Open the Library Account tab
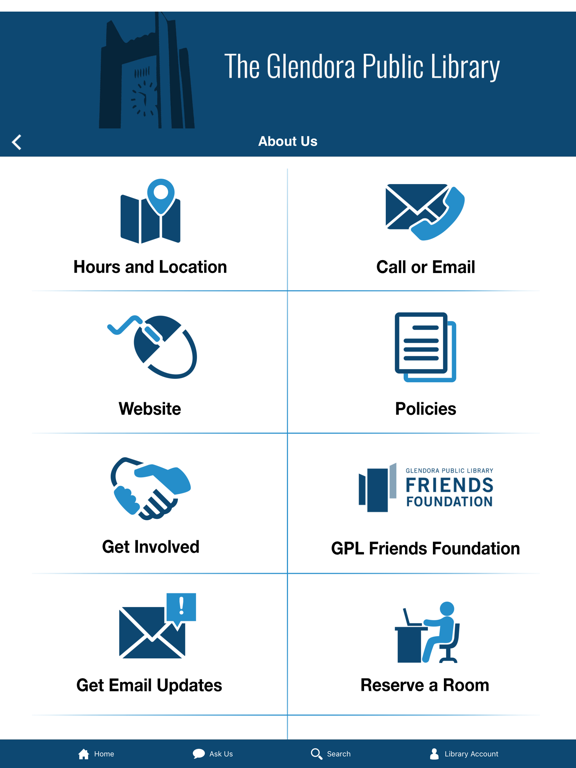Image resolution: width=576 pixels, height=768 pixels. [464, 754]
